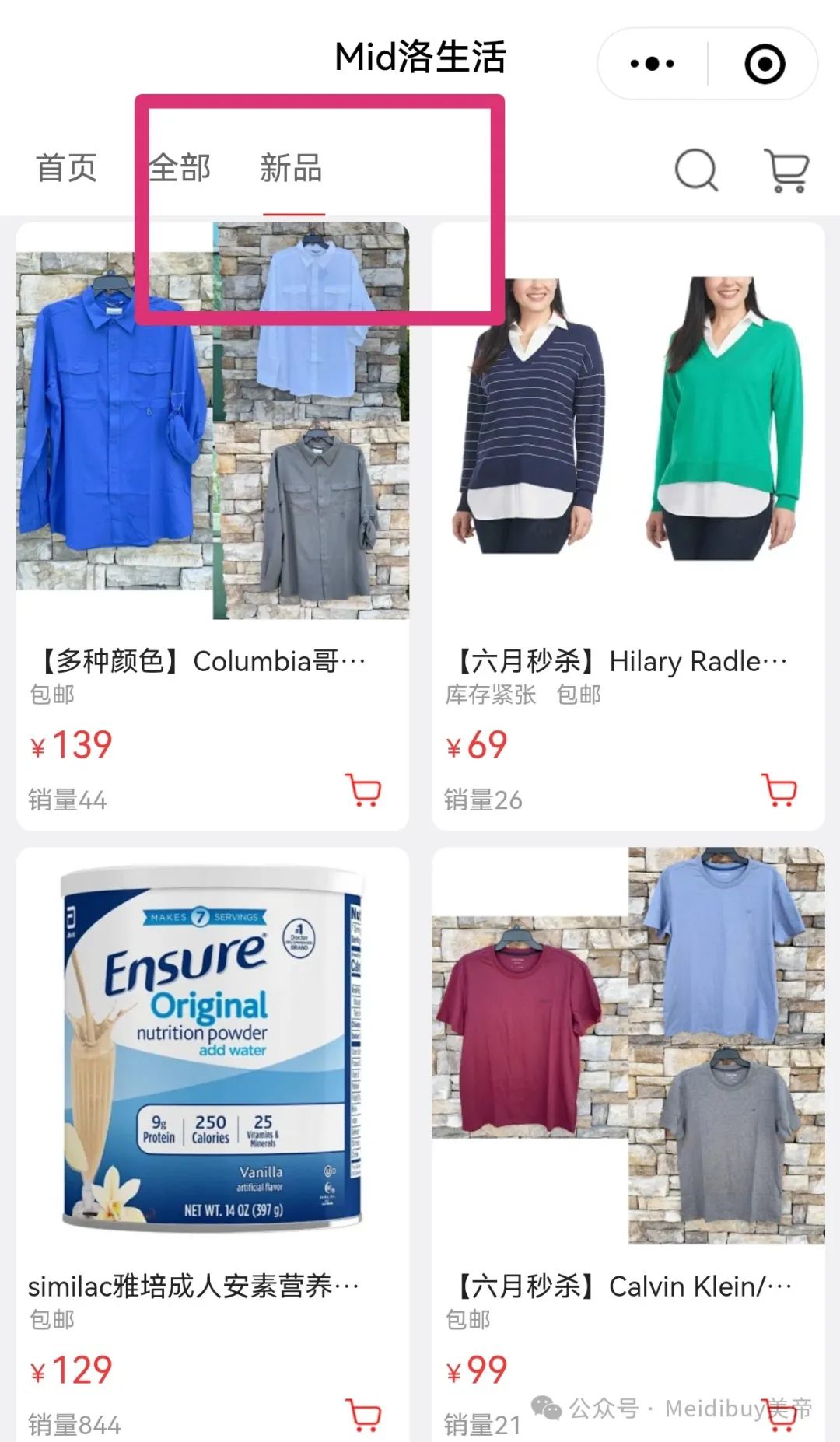Open the shopping cart in top bar
840x1442 pixels.
[x=786, y=170]
